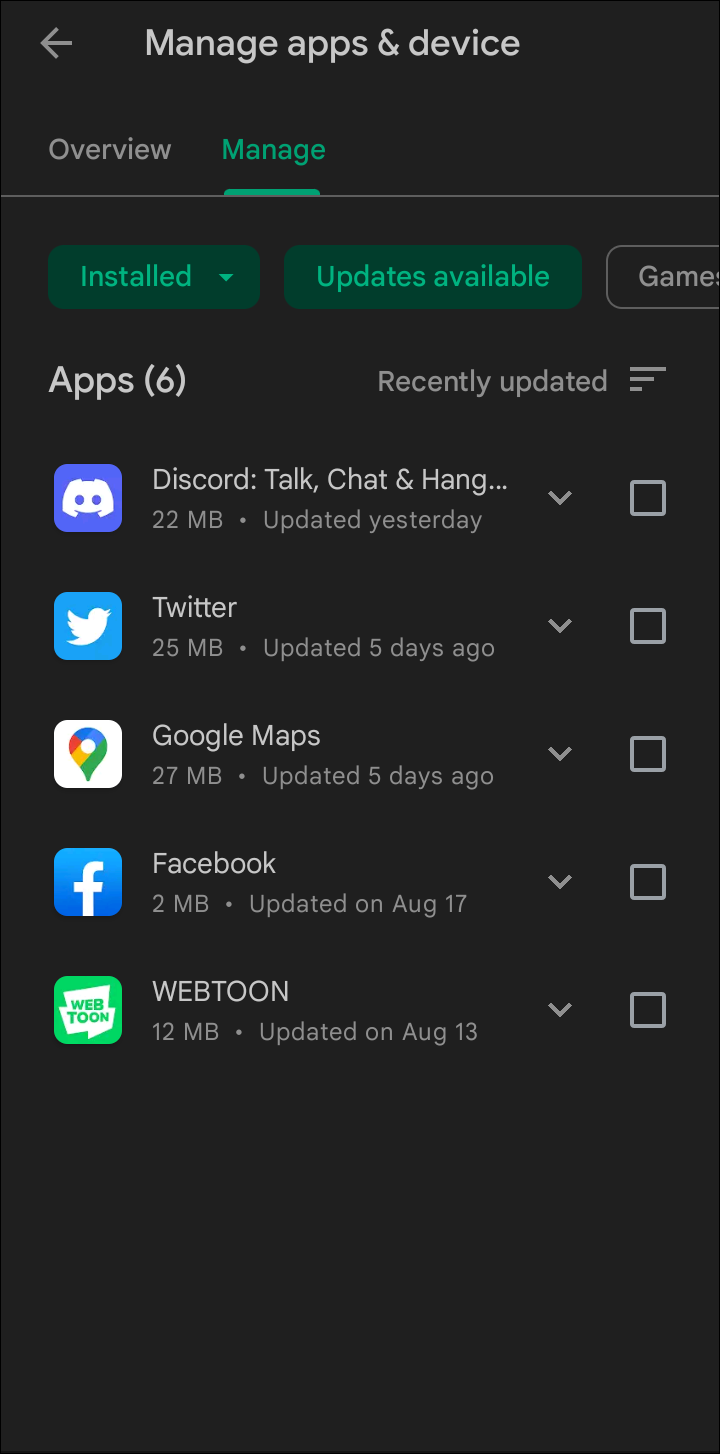Image resolution: width=720 pixels, height=1454 pixels.
Task: Expand details for Facebook
Action: (560, 882)
